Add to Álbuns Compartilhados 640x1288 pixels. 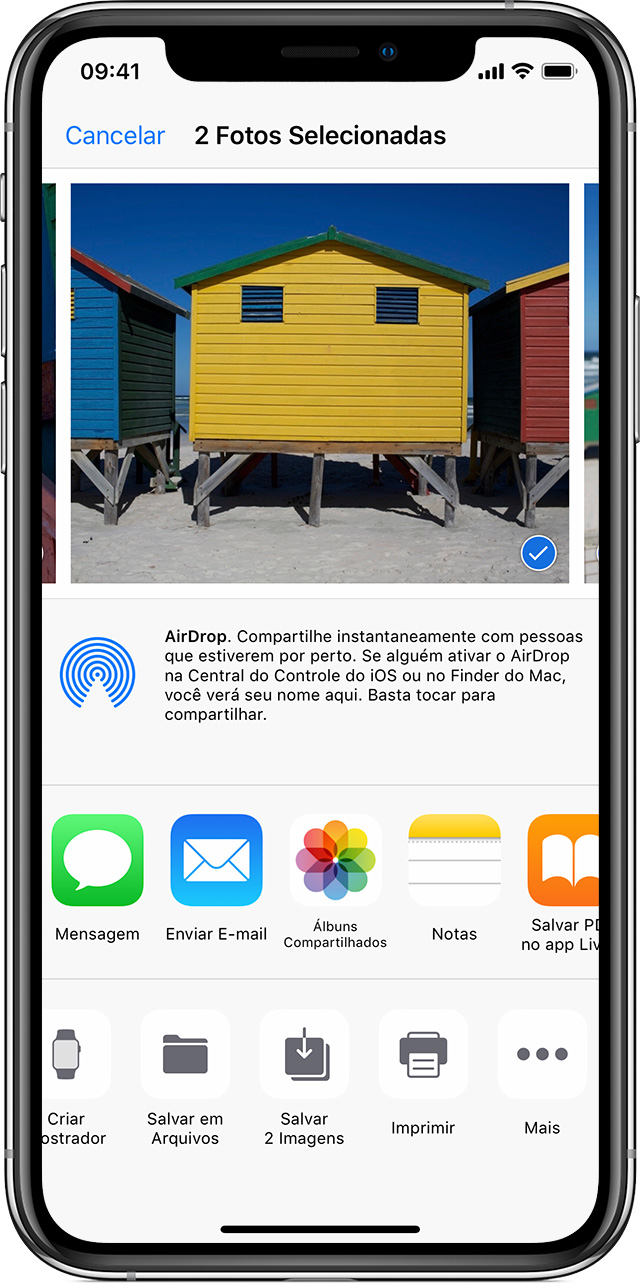[x=335, y=860]
